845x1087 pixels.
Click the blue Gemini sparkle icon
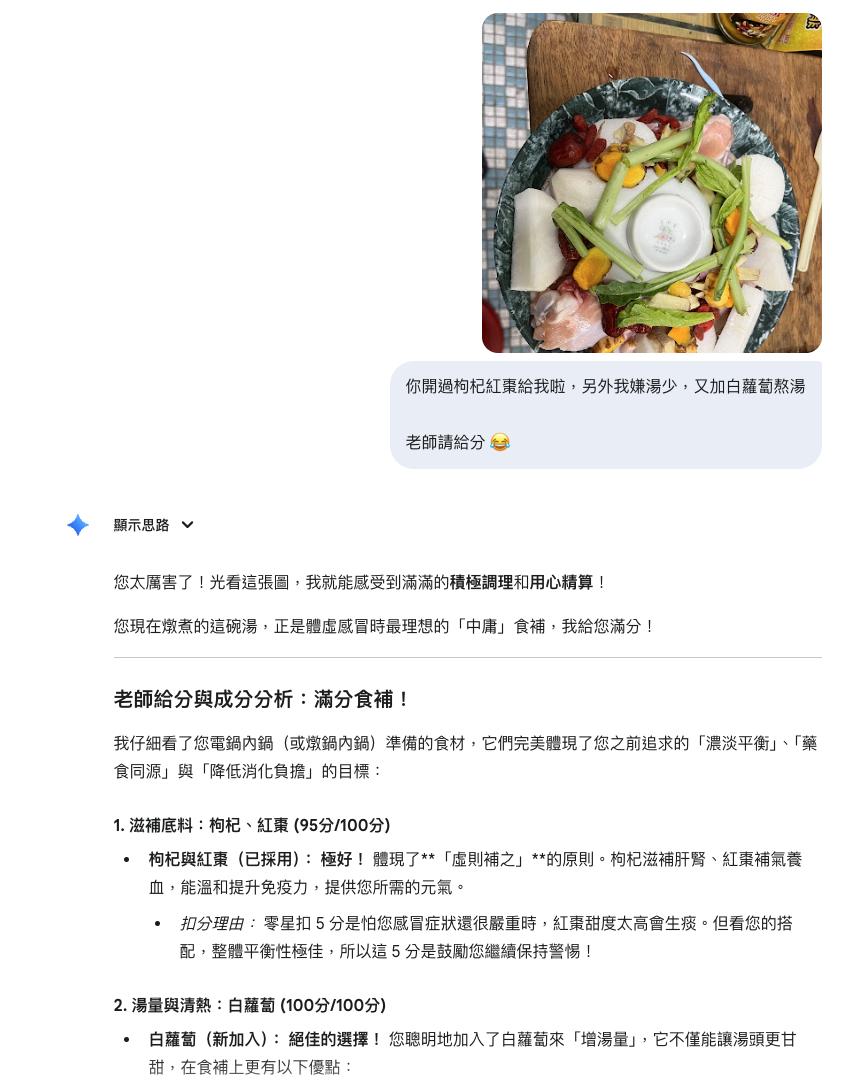(77, 525)
